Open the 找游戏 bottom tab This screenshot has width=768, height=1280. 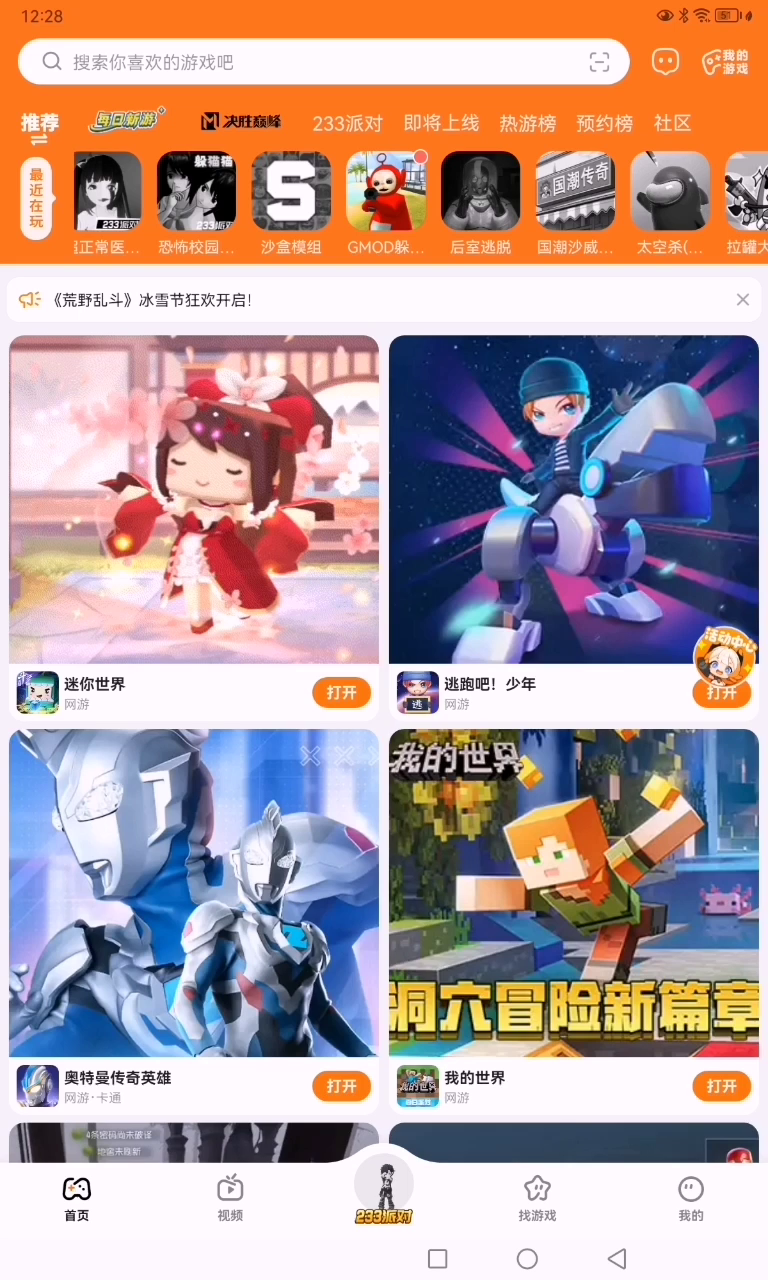coord(537,1197)
